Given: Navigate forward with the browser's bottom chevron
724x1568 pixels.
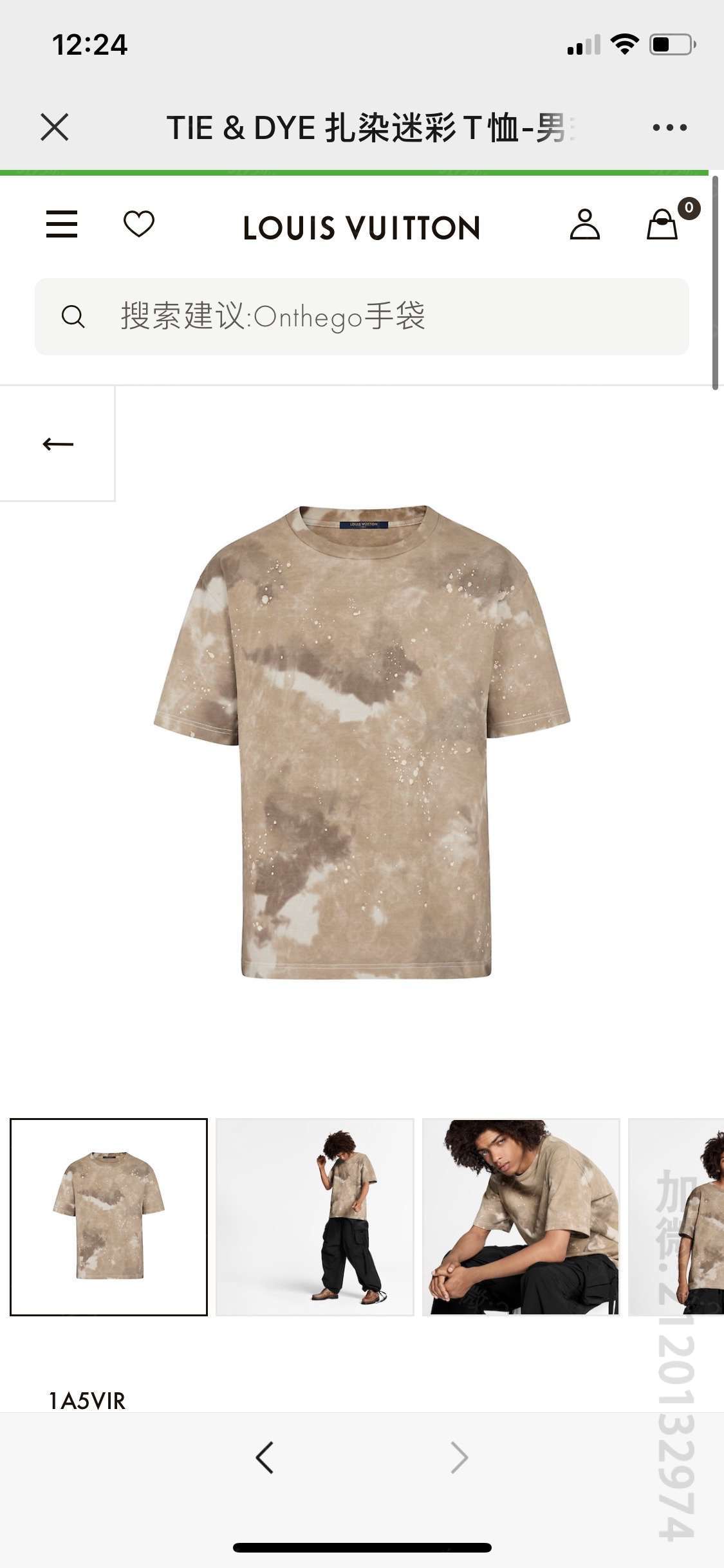Looking at the screenshot, I should click(459, 1457).
